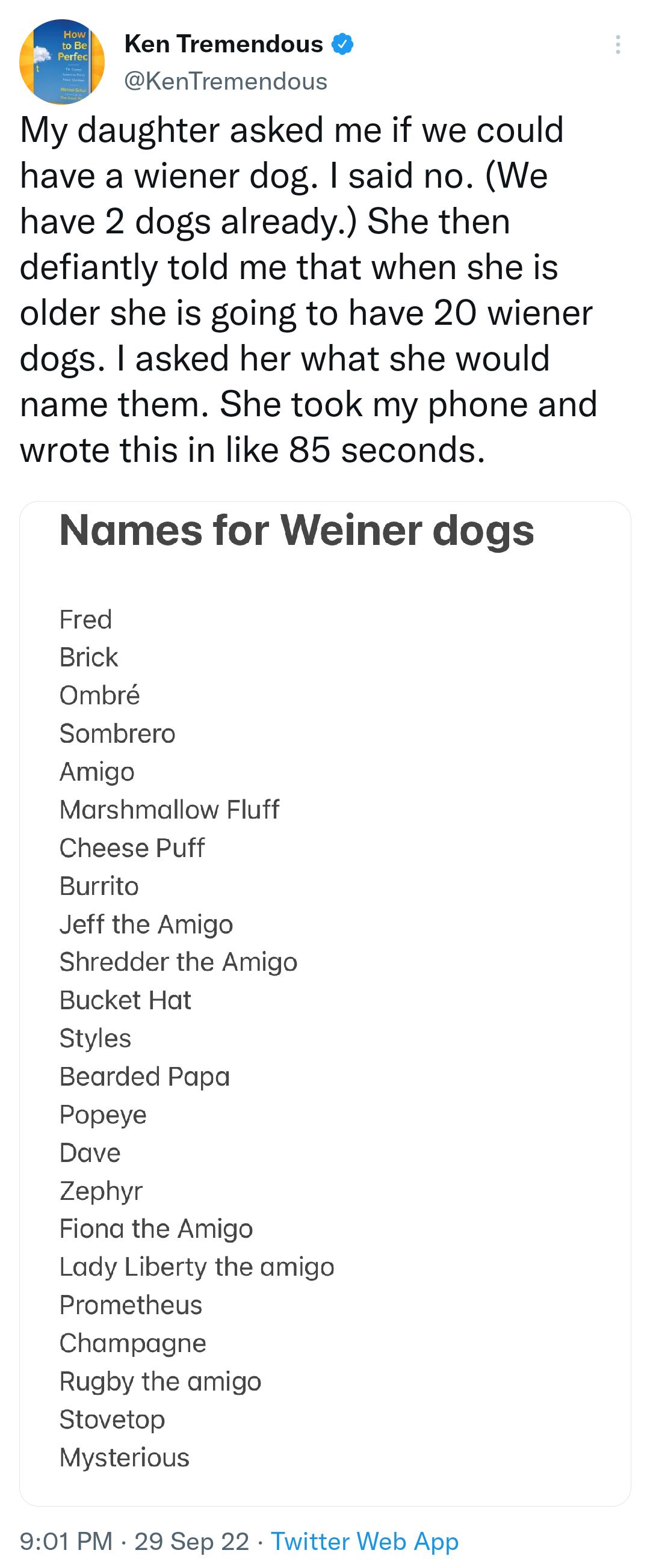Viewport: 650px width, 1568px height.
Task: Open the tweet's three-dot more menu
Action: [x=619, y=43]
